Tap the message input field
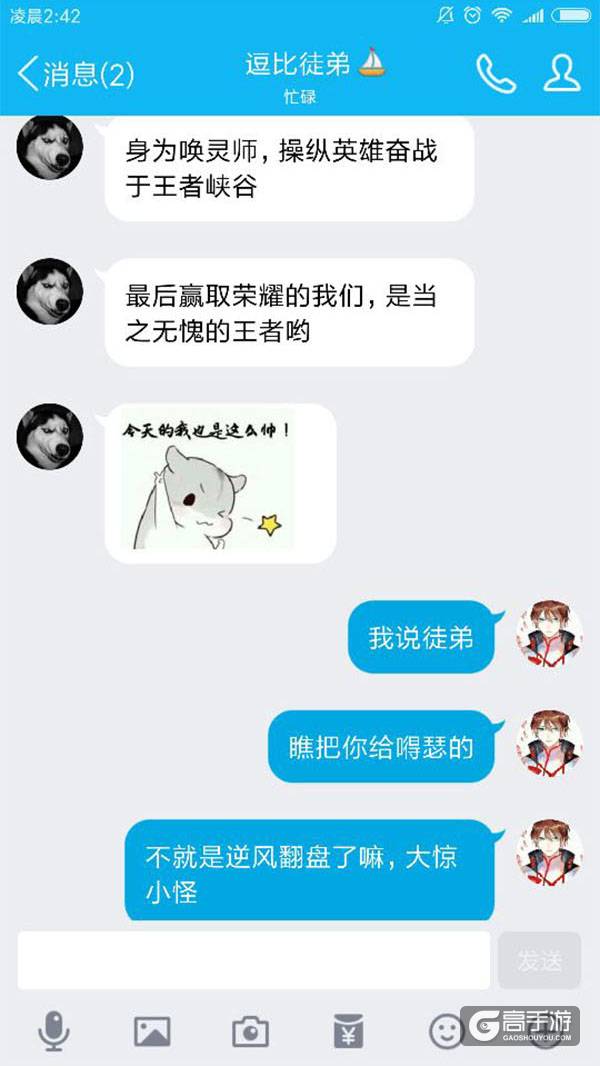This screenshot has height=1066, width=600. (254, 961)
